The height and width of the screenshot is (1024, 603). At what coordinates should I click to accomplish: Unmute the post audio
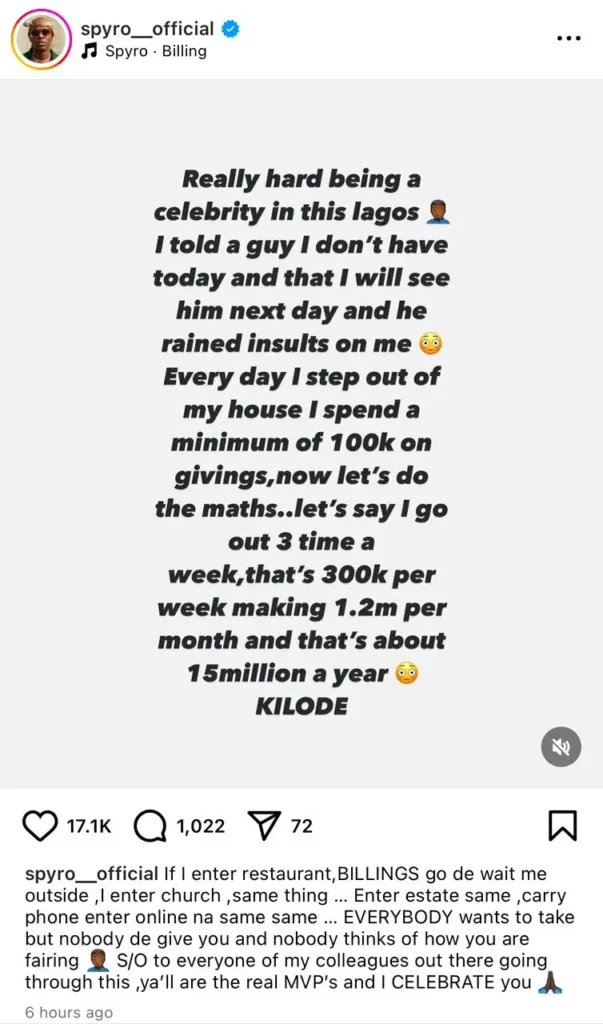(561, 746)
